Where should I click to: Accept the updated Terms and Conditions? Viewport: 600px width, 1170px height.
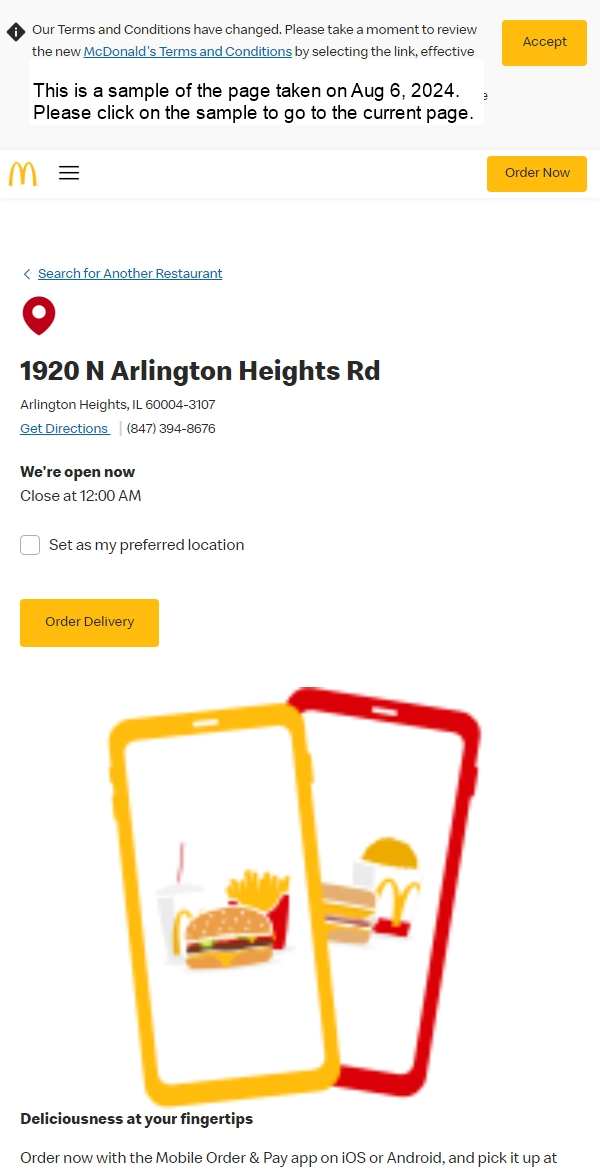tap(544, 42)
